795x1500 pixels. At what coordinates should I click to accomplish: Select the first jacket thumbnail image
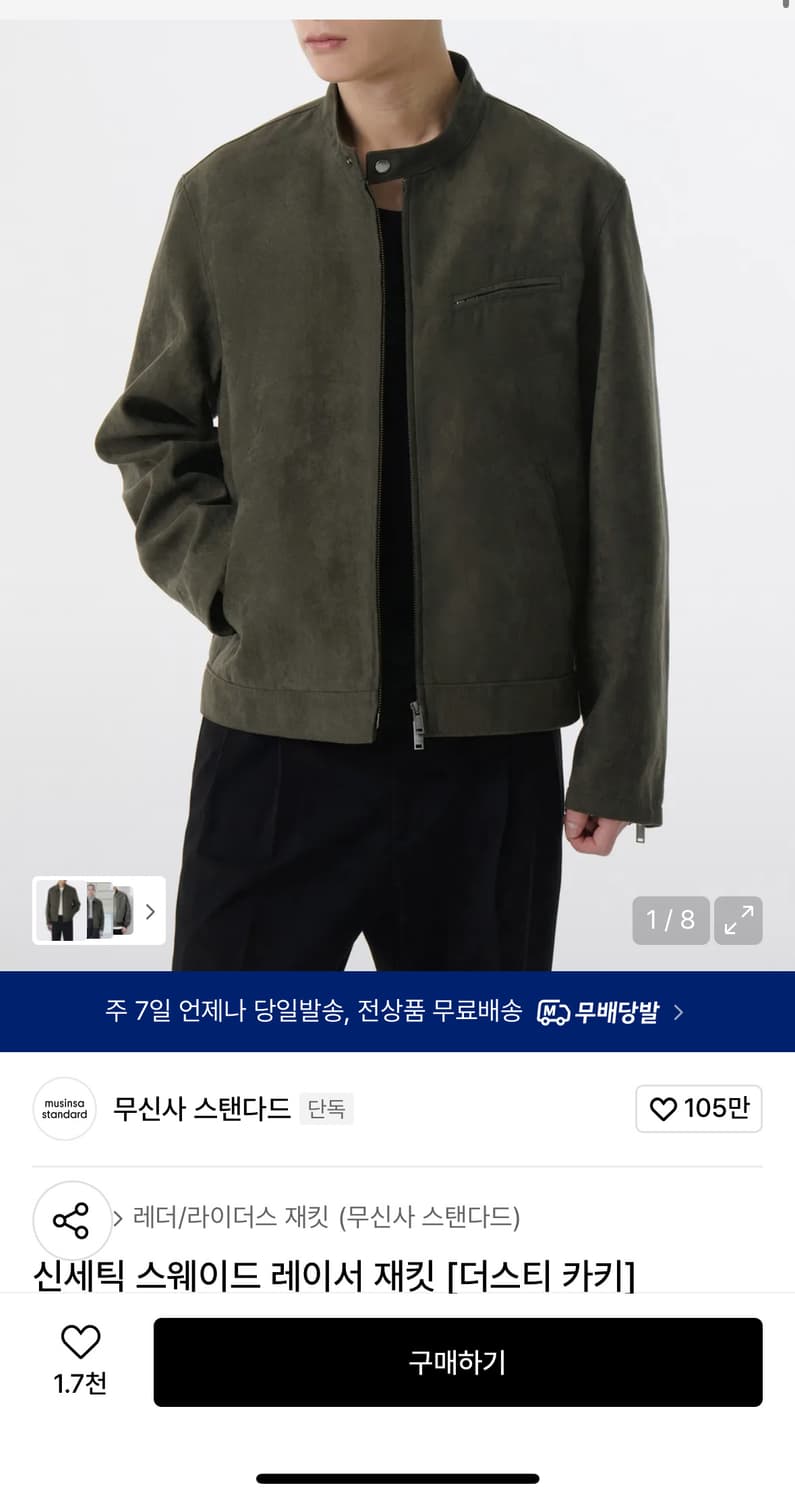[62, 911]
